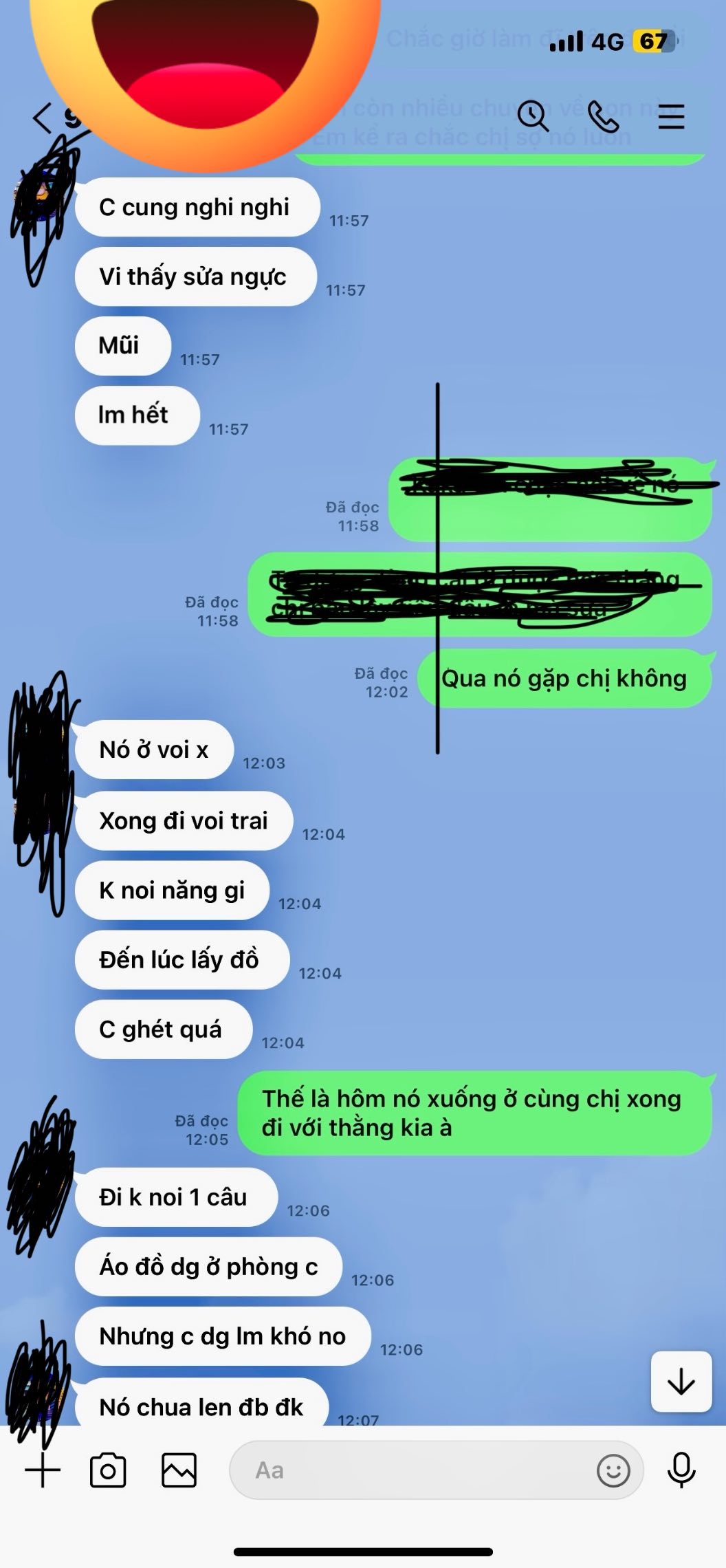Open the chat menu
The height and width of the screenshot is (1568, 726).
point(671,116)
